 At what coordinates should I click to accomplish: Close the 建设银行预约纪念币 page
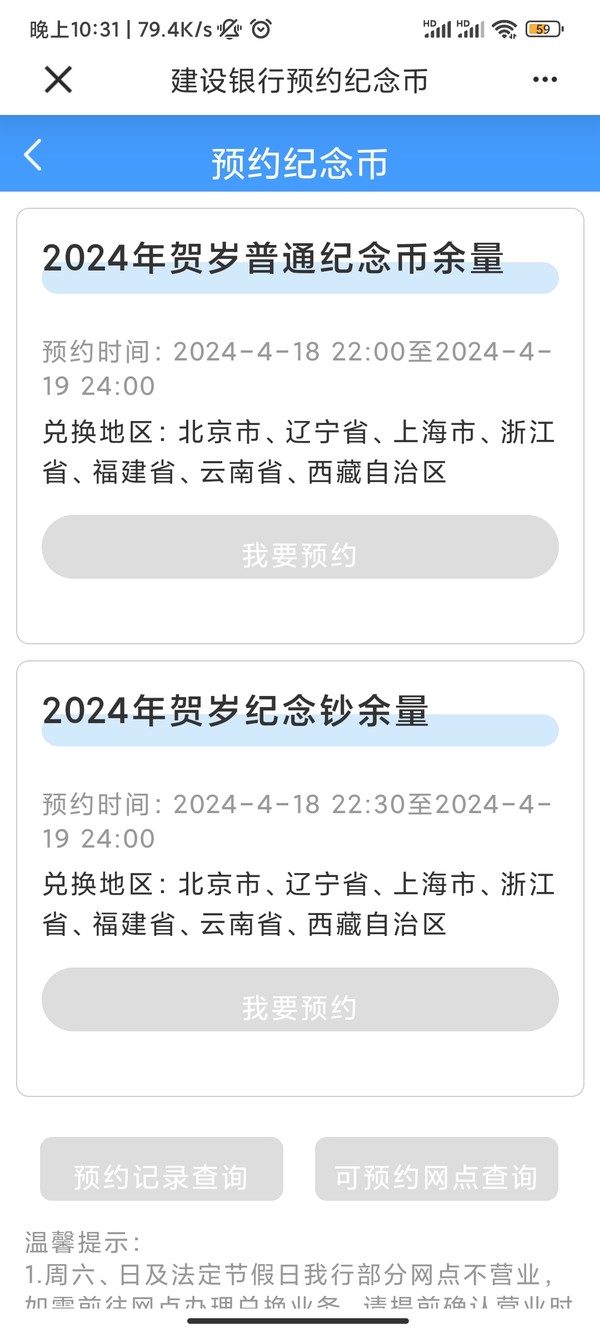point(59,80)
